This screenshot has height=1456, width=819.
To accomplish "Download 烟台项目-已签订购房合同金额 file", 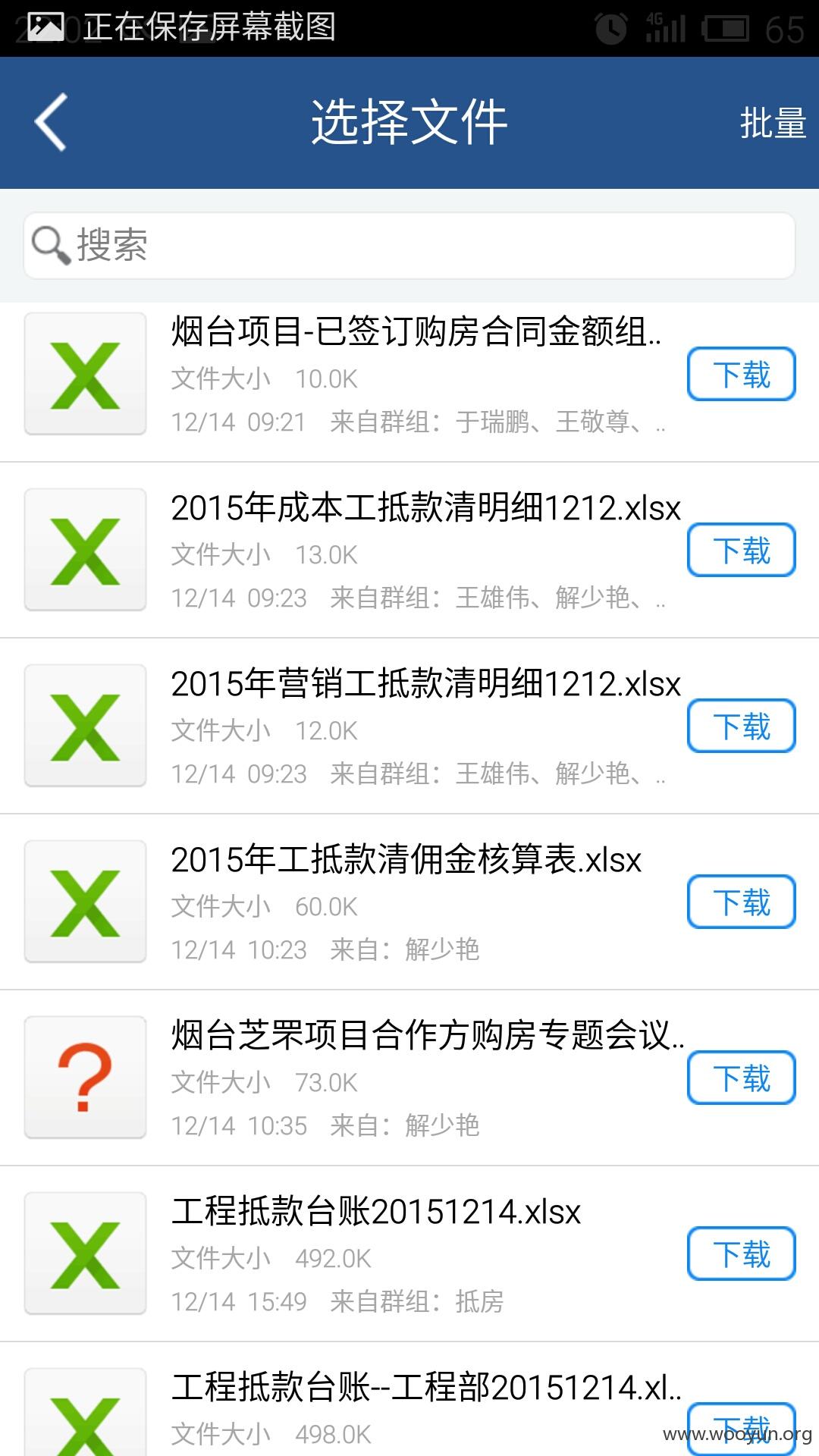I will (x=741, y=374).
